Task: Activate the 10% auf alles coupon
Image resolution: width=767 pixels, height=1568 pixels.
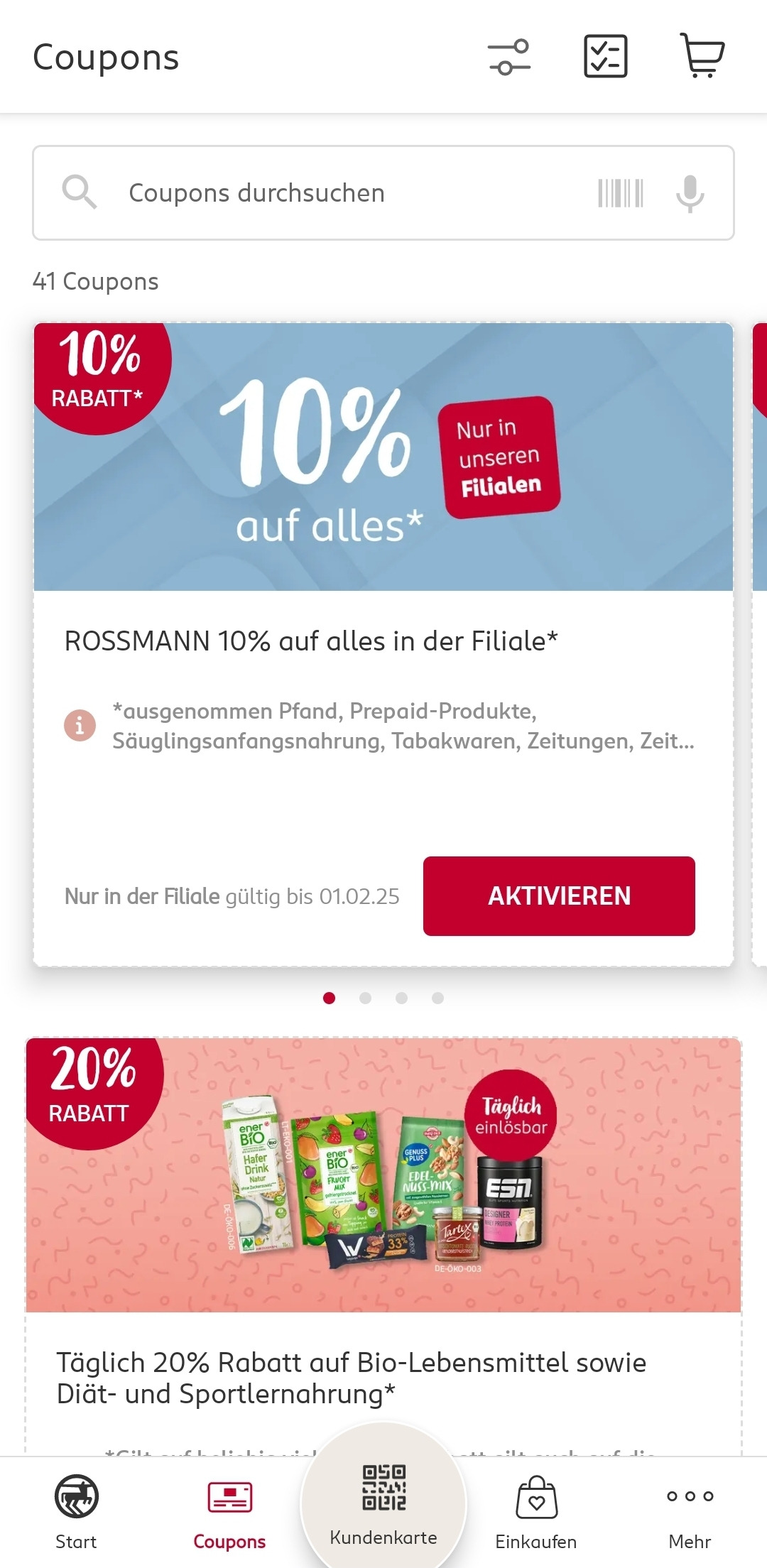Action: point(559,895)
